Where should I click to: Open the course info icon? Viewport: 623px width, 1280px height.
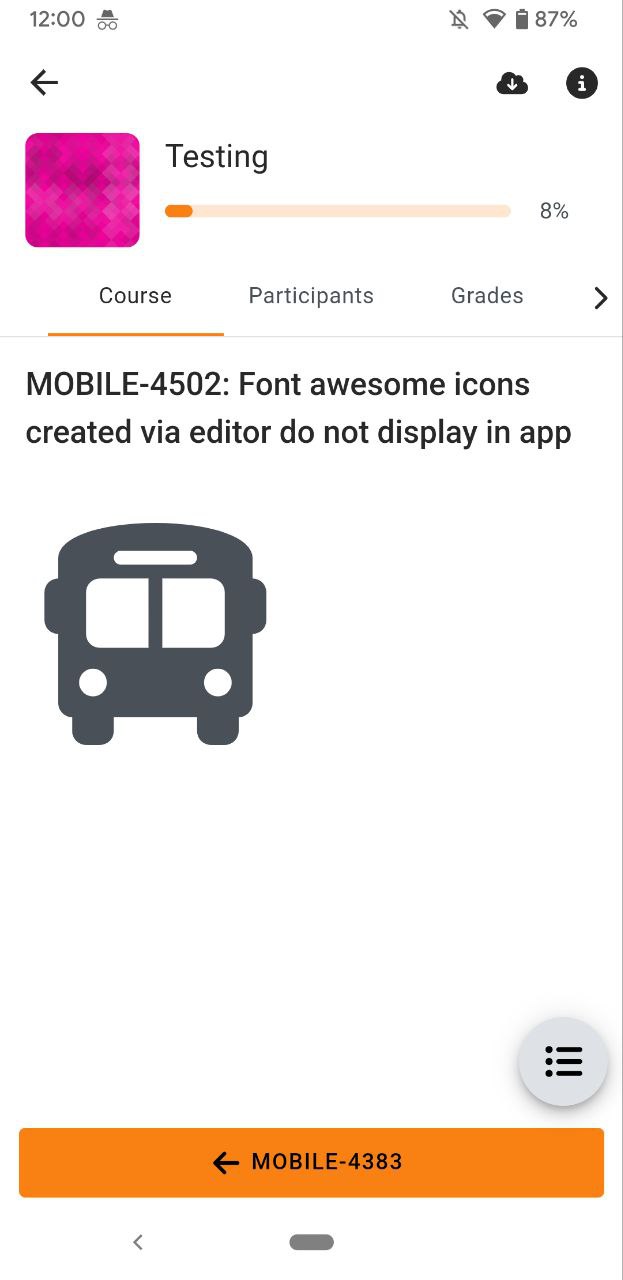[582, 83]
